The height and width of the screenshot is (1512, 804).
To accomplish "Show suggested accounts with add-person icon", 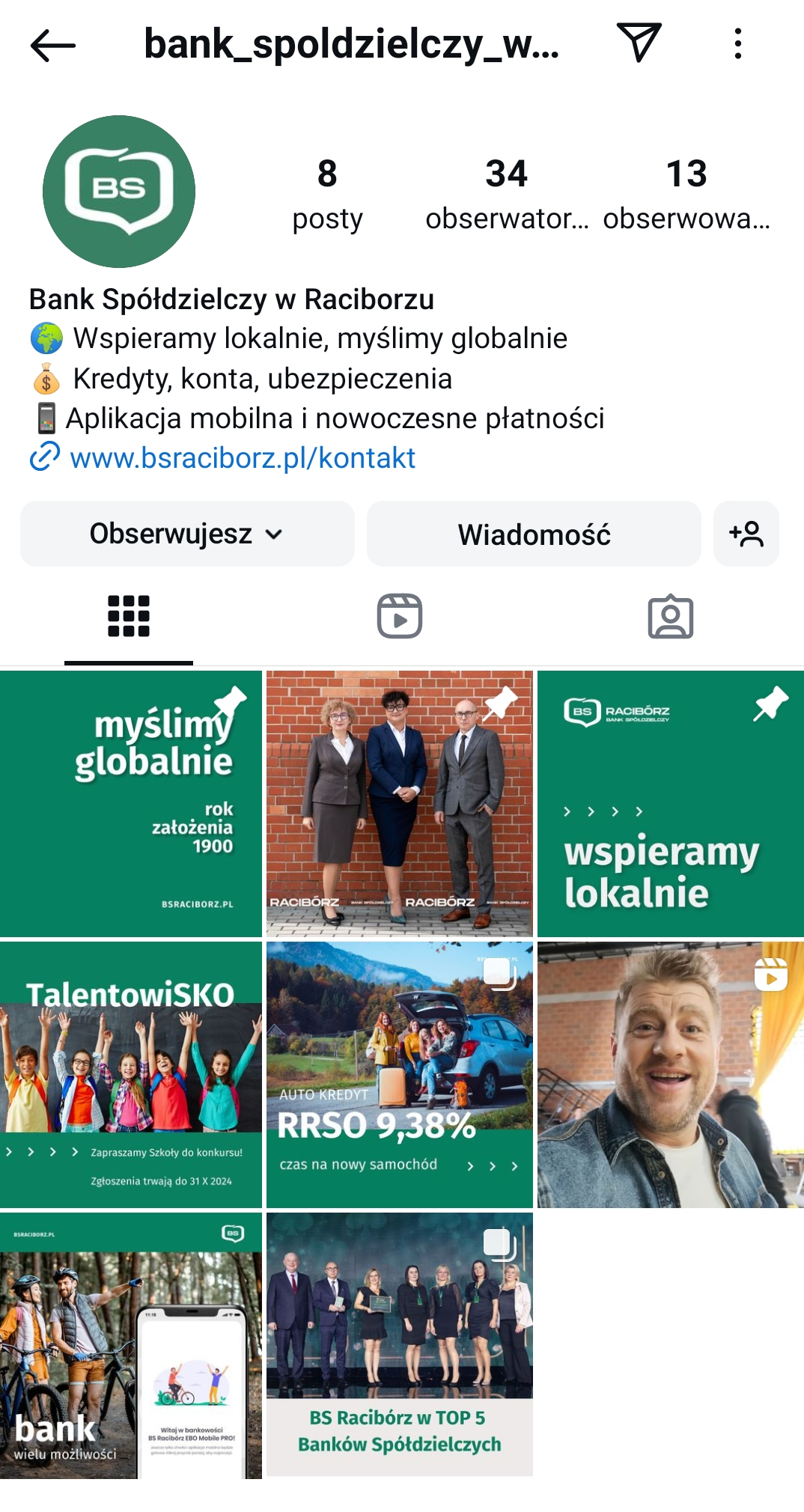I will (746, 534).
